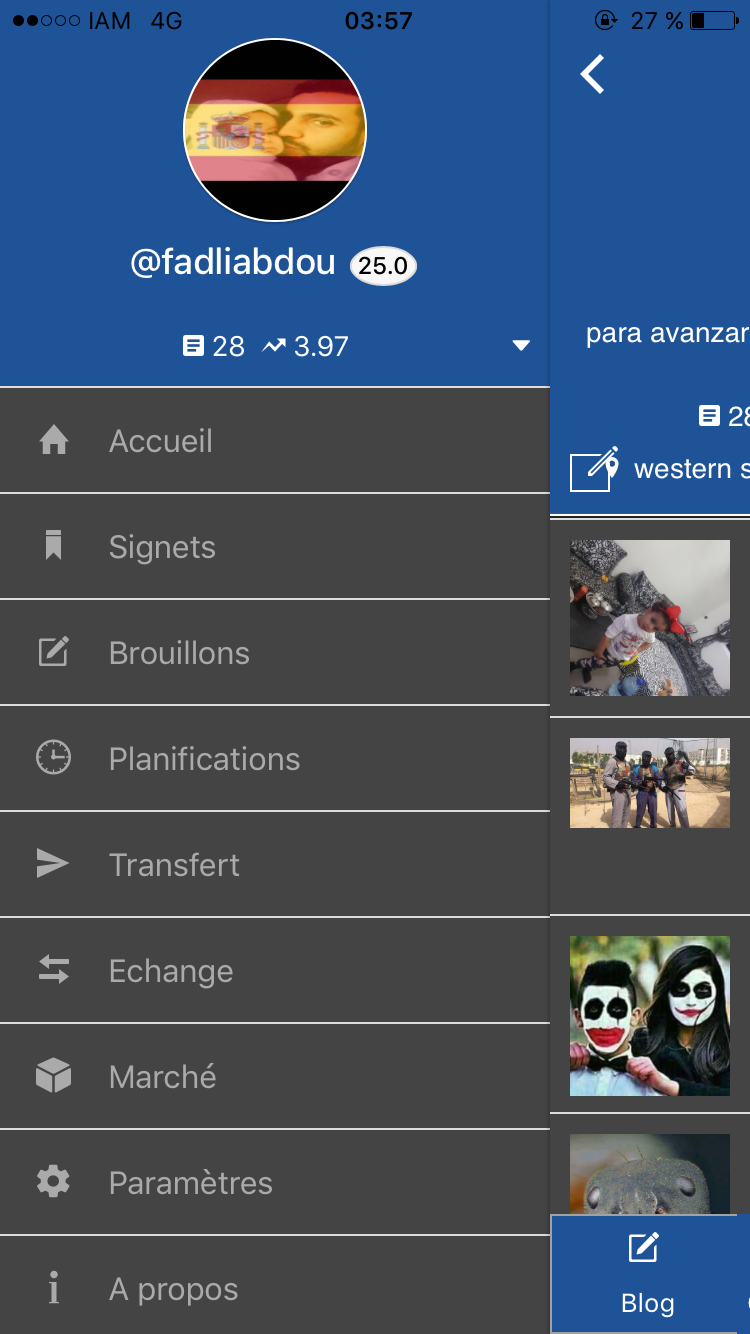Open the joker face paint post
Viewport: 750px width, 1334px height.
click(650, 1015)
